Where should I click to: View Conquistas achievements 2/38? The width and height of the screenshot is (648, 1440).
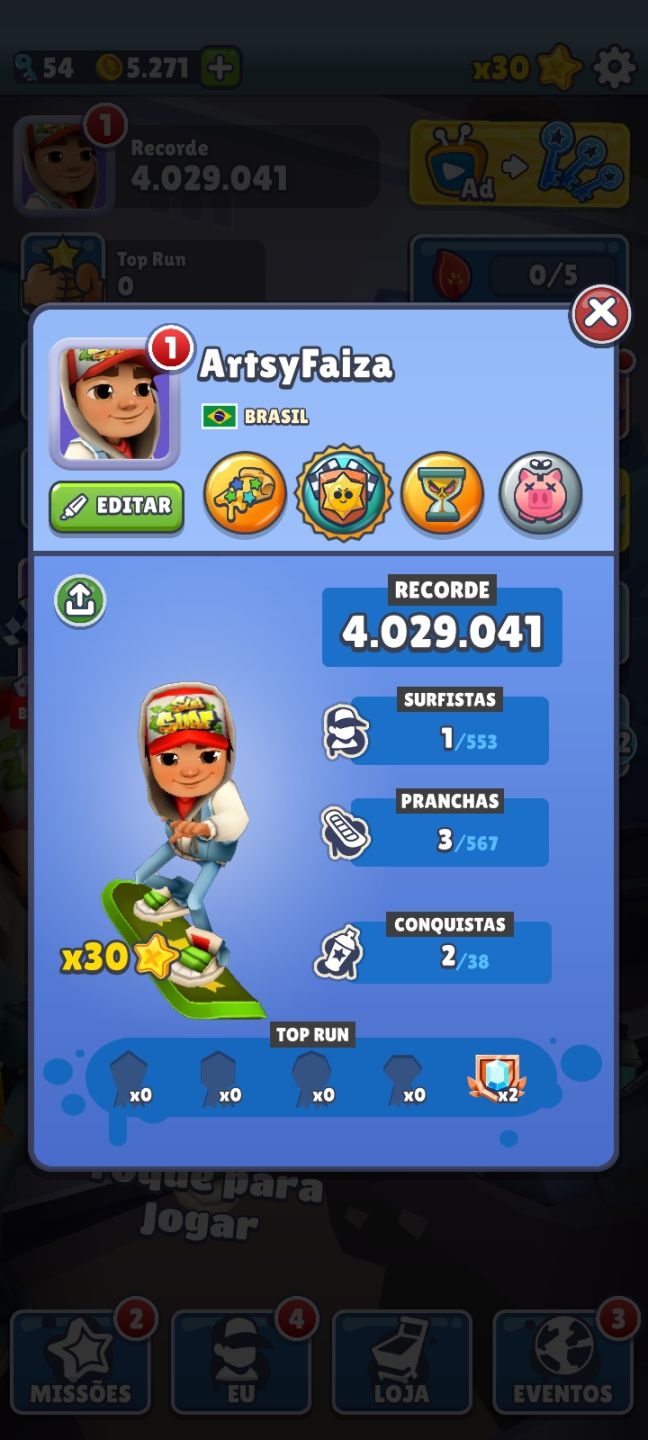(434, 948)
